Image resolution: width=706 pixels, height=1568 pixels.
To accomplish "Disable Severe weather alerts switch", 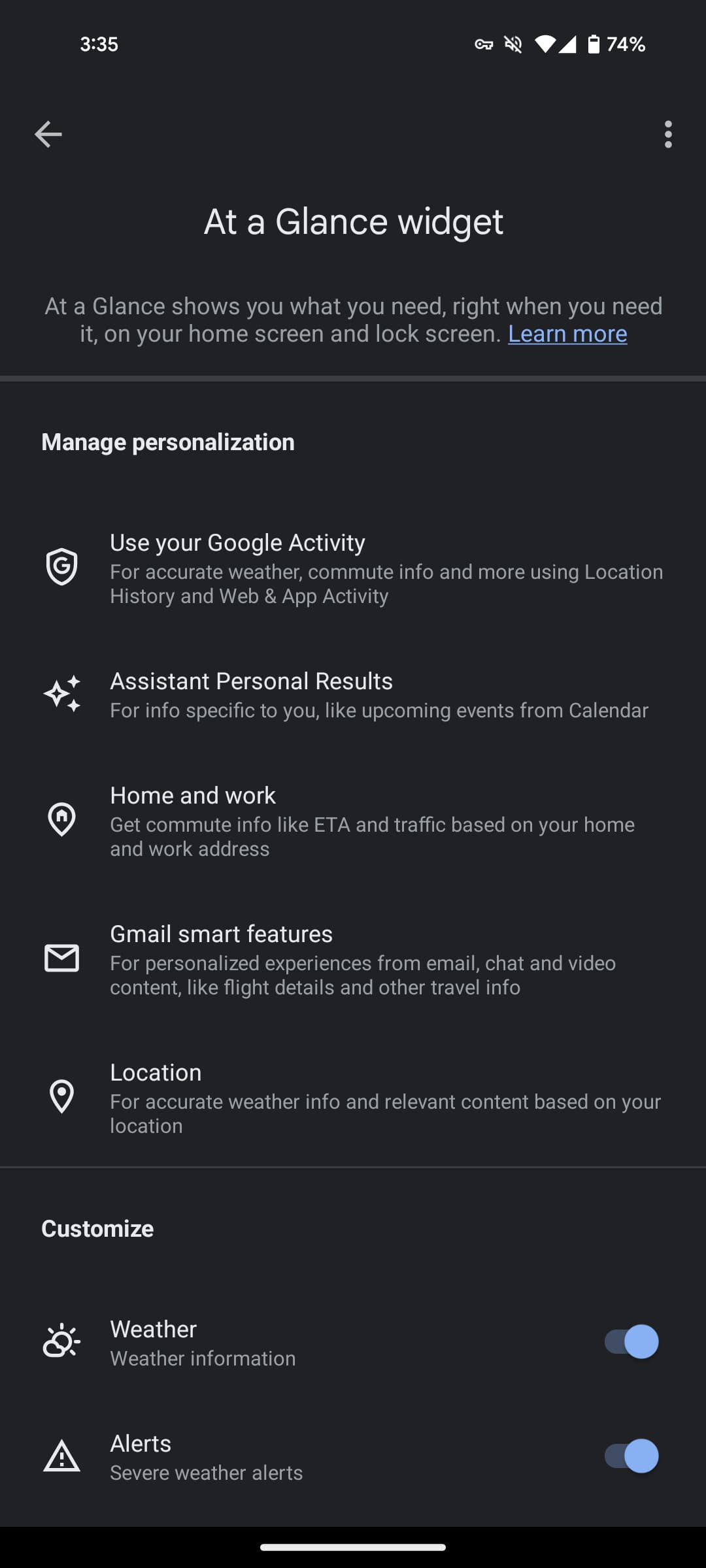I will (x=631, y=1456).
